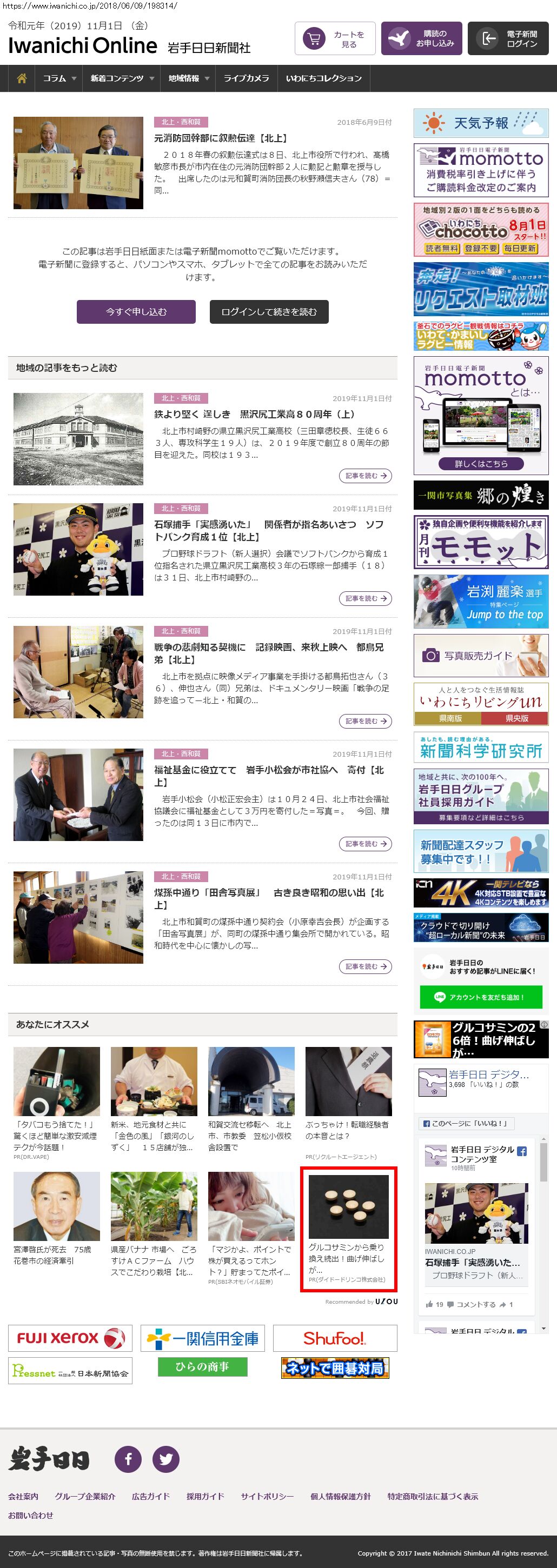Add the LINE account as friend
The image size is (557, 1568).
click(480, 997)
